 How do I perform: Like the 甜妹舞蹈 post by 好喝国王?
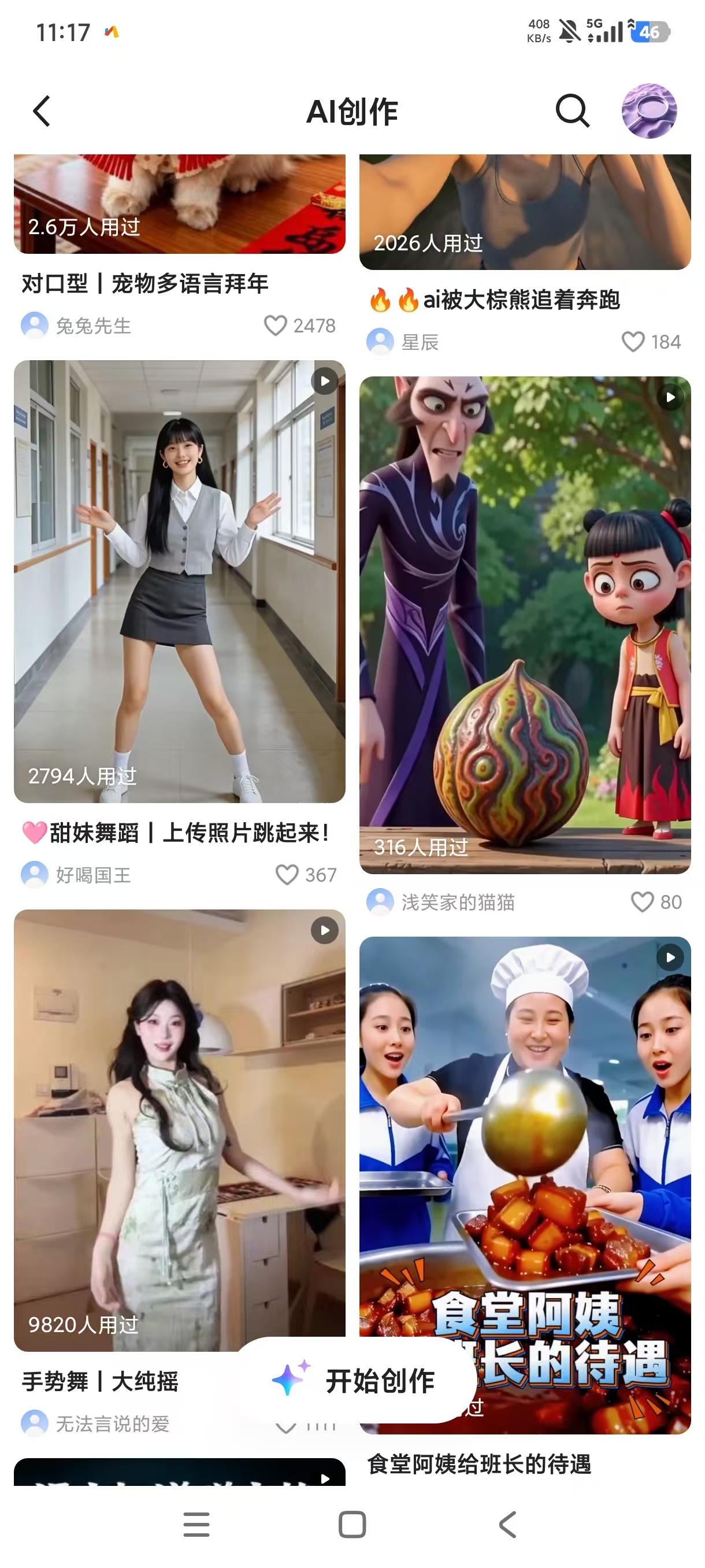click(x=287, y=875)
